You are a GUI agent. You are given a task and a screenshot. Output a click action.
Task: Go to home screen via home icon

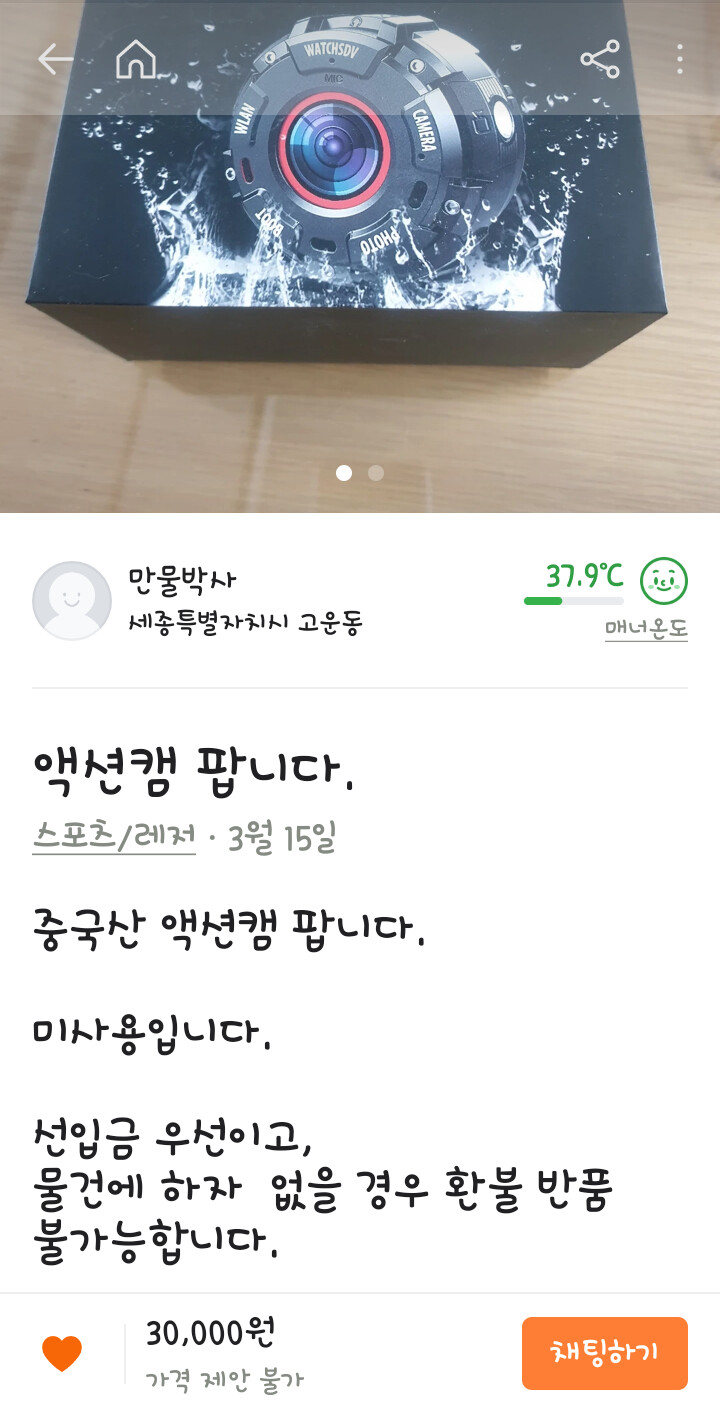click(x=137, y=60)
